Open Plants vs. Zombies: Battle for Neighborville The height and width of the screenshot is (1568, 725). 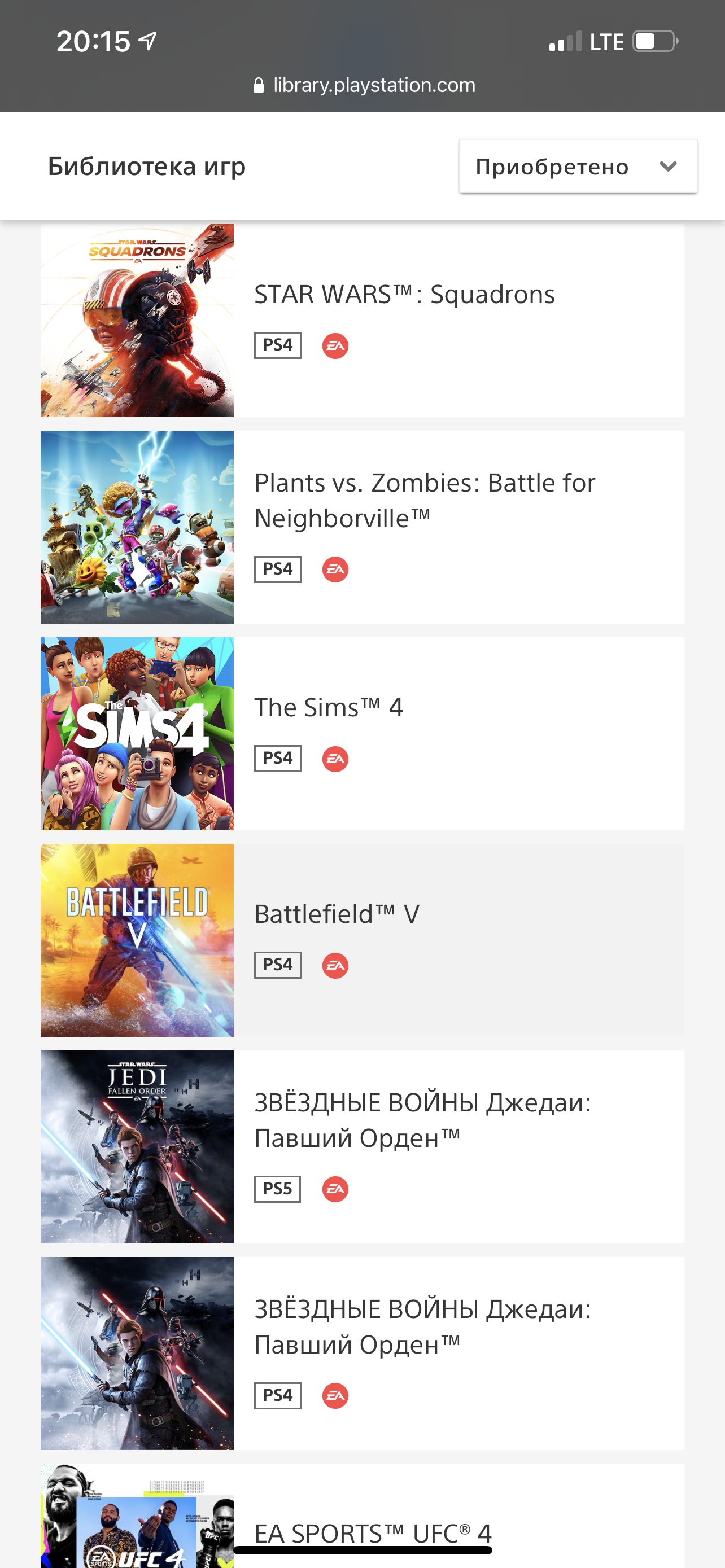(x=424, y=500)
